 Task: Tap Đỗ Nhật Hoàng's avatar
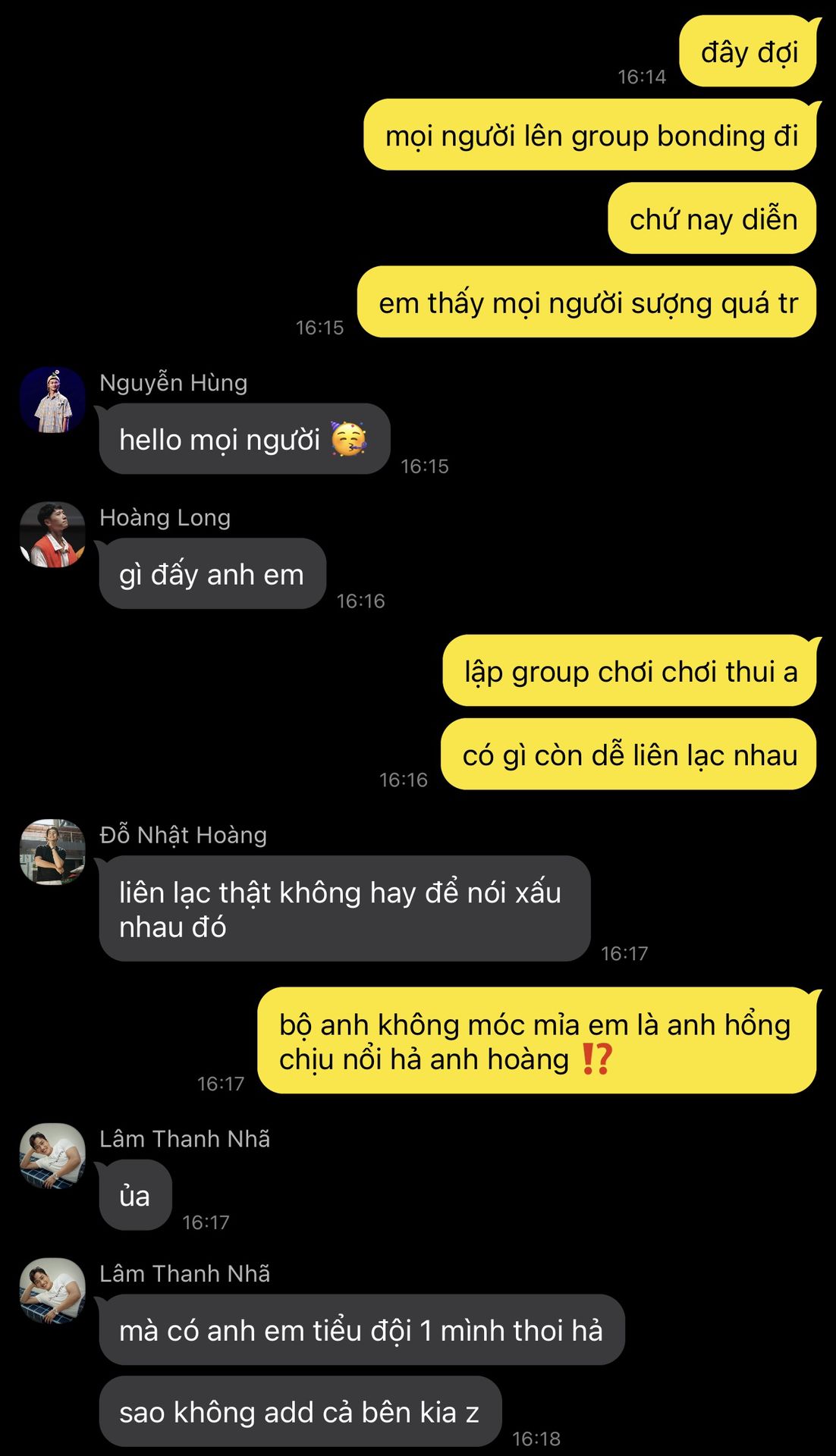pyautogui.click(x=52, y=852)
